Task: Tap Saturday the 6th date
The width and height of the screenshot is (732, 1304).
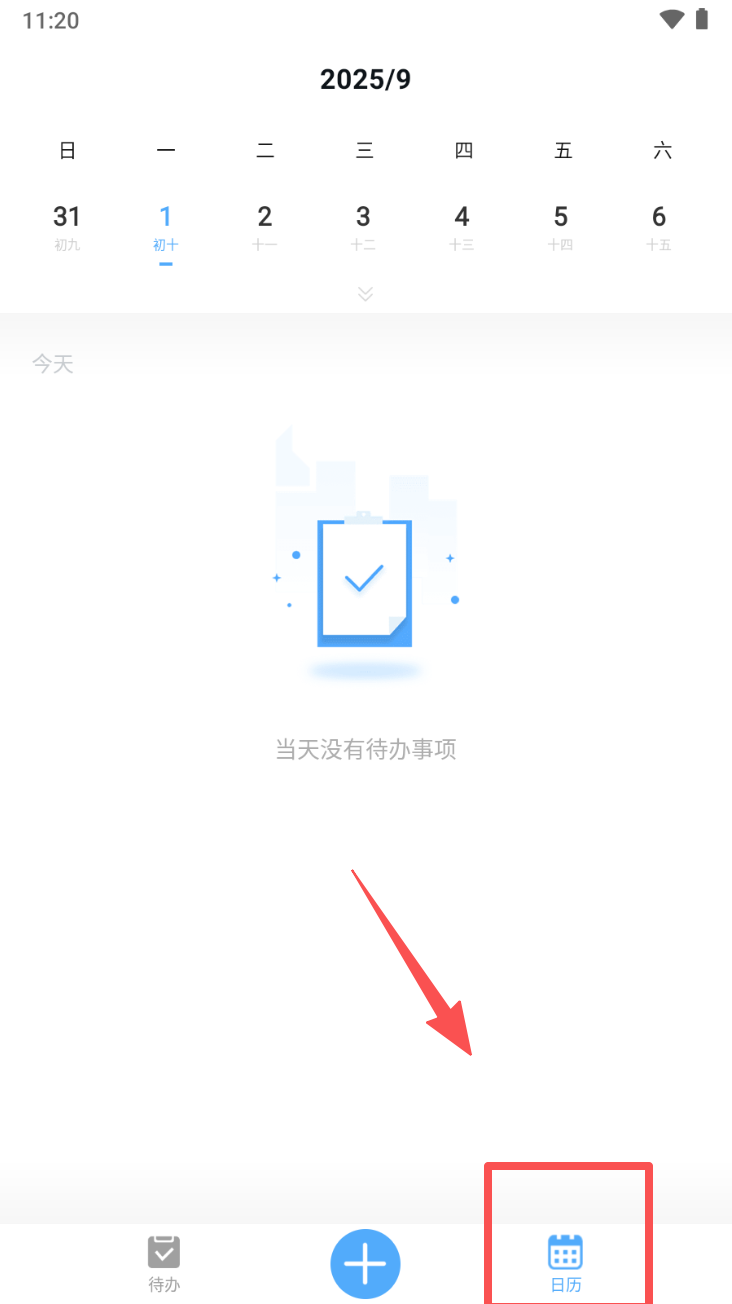Action: coord(659,226)
